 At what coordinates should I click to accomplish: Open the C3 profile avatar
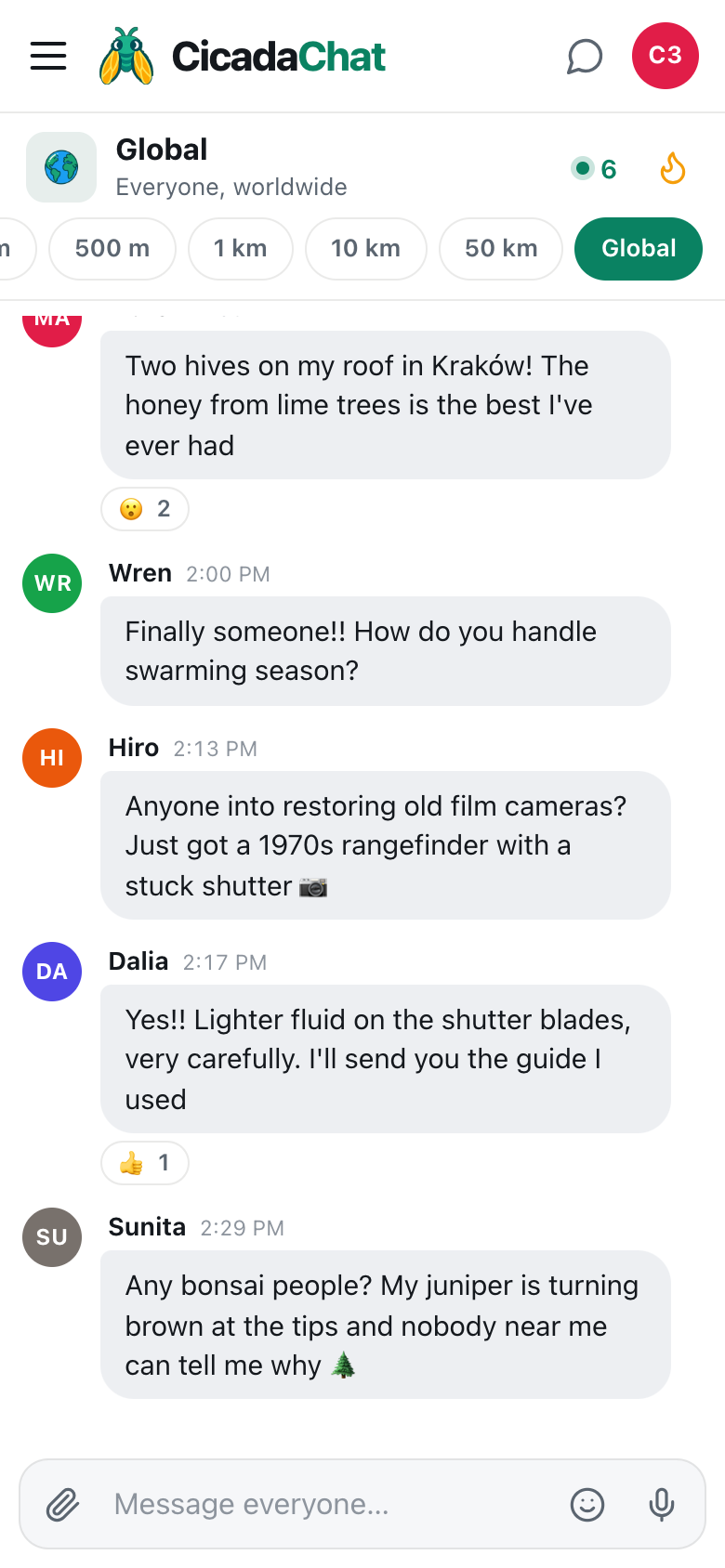click(x=666, y=56)
